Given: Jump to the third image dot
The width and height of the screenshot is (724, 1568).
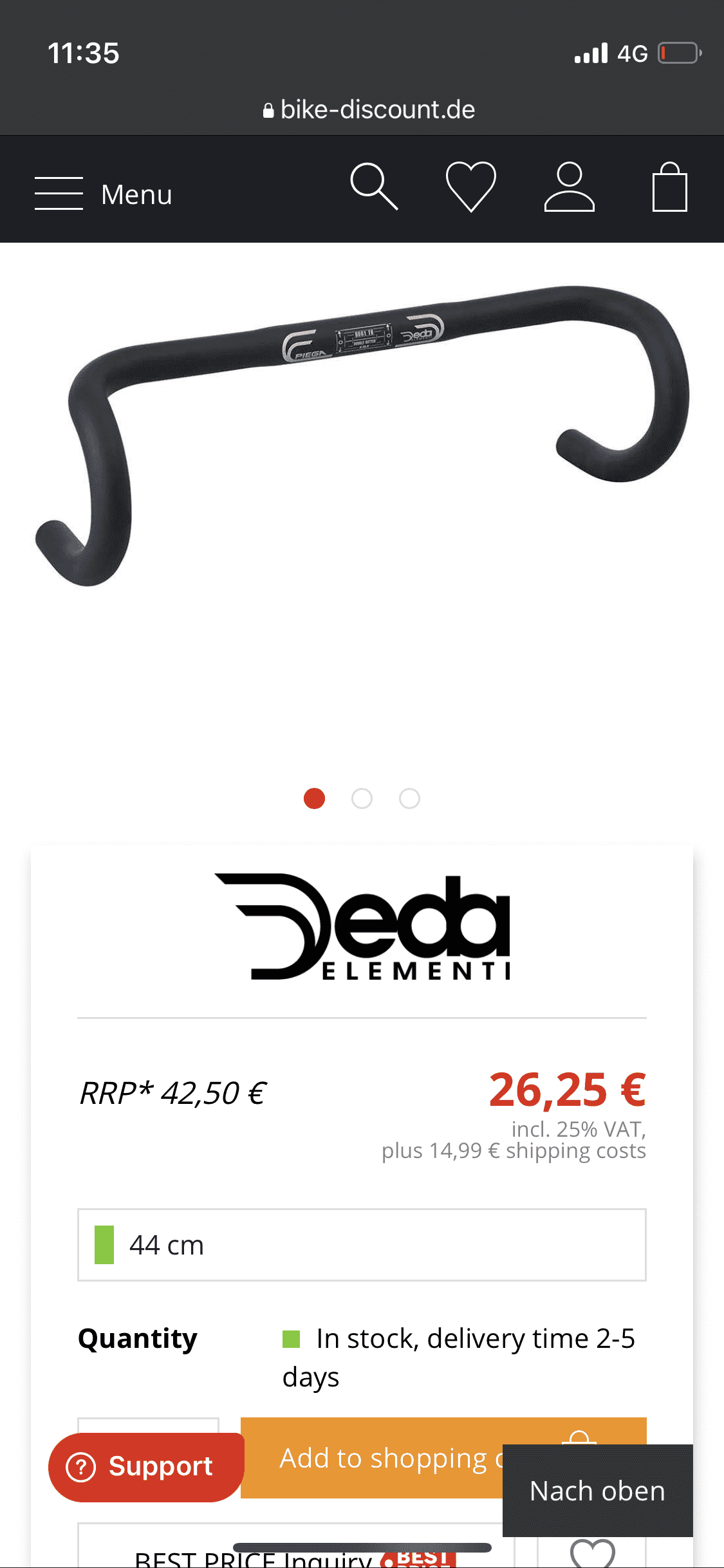Looking at the screenshot, I should point(409,798).
